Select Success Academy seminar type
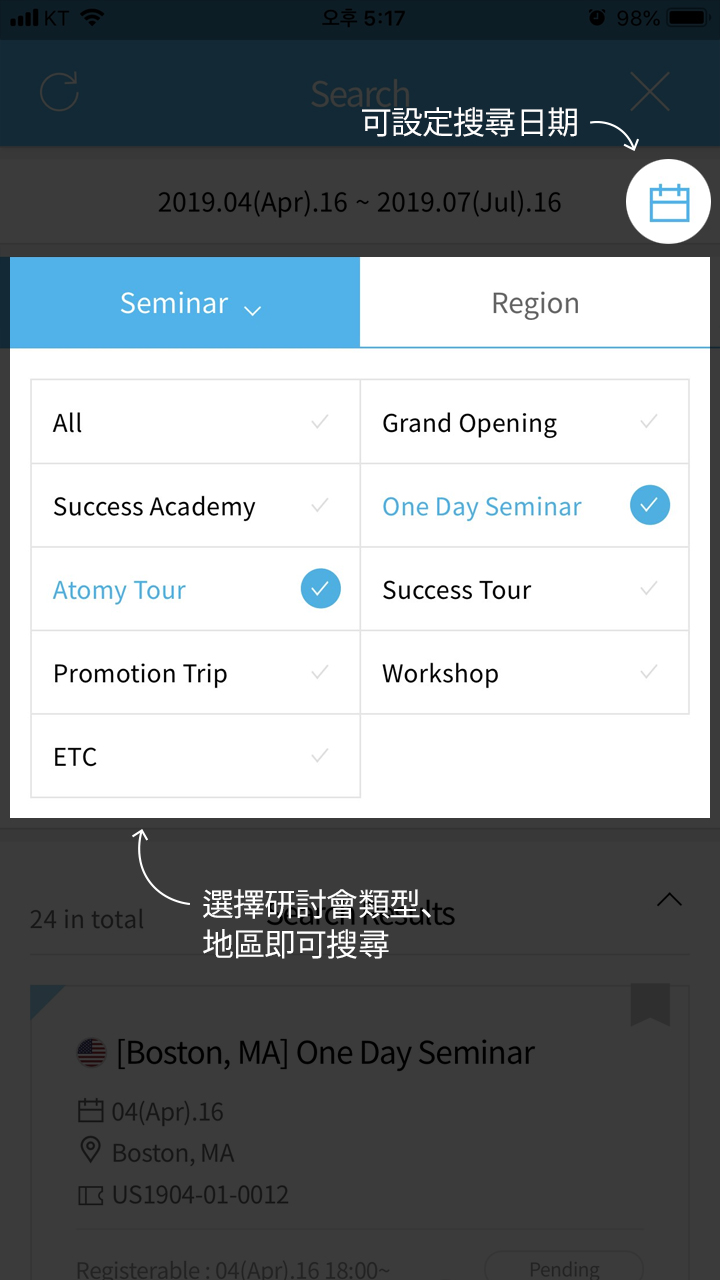This screenshot has height=1280, width=720. (195, 506)
